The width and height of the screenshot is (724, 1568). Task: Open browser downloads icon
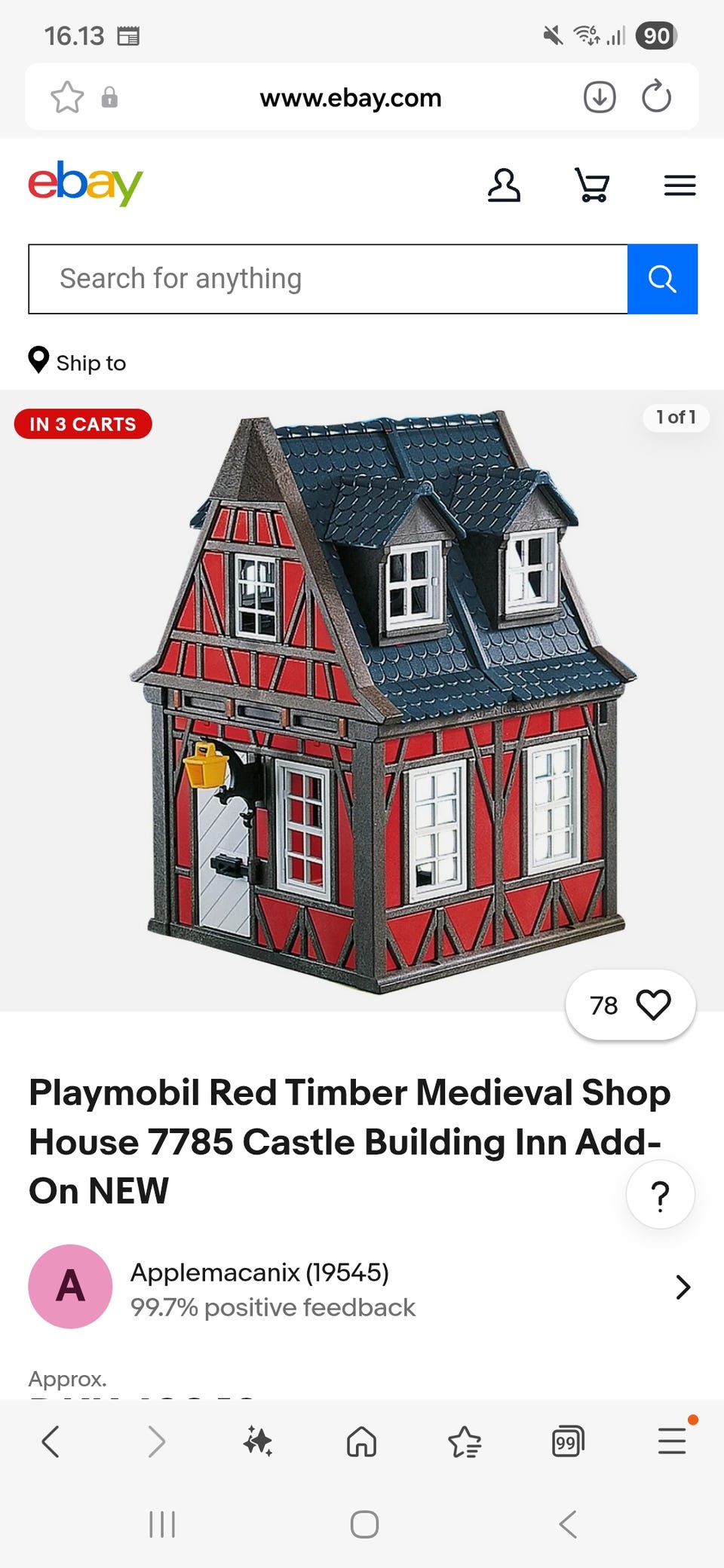(x=600, y=97)
